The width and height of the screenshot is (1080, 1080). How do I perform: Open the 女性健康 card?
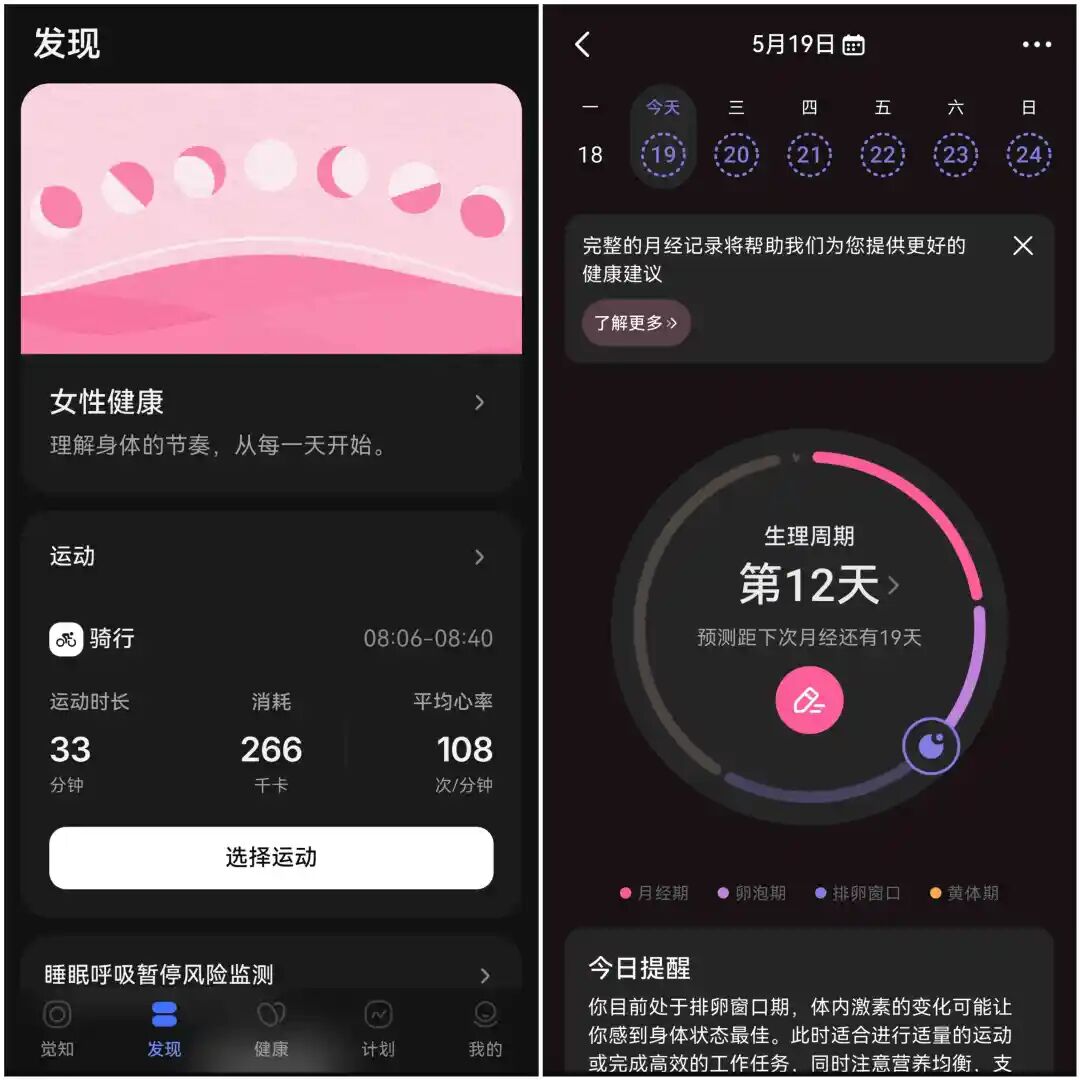tap(271, 422)
